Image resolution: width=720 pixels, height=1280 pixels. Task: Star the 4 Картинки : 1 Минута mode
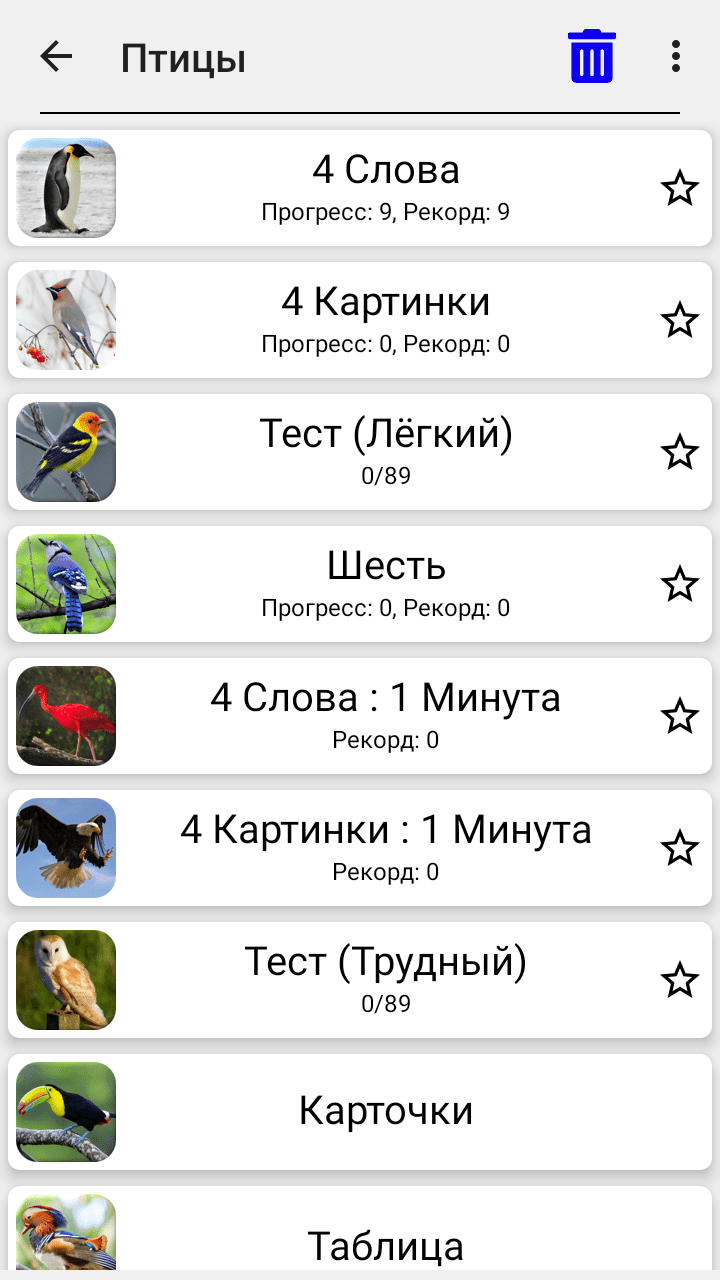tap(680, 848)
